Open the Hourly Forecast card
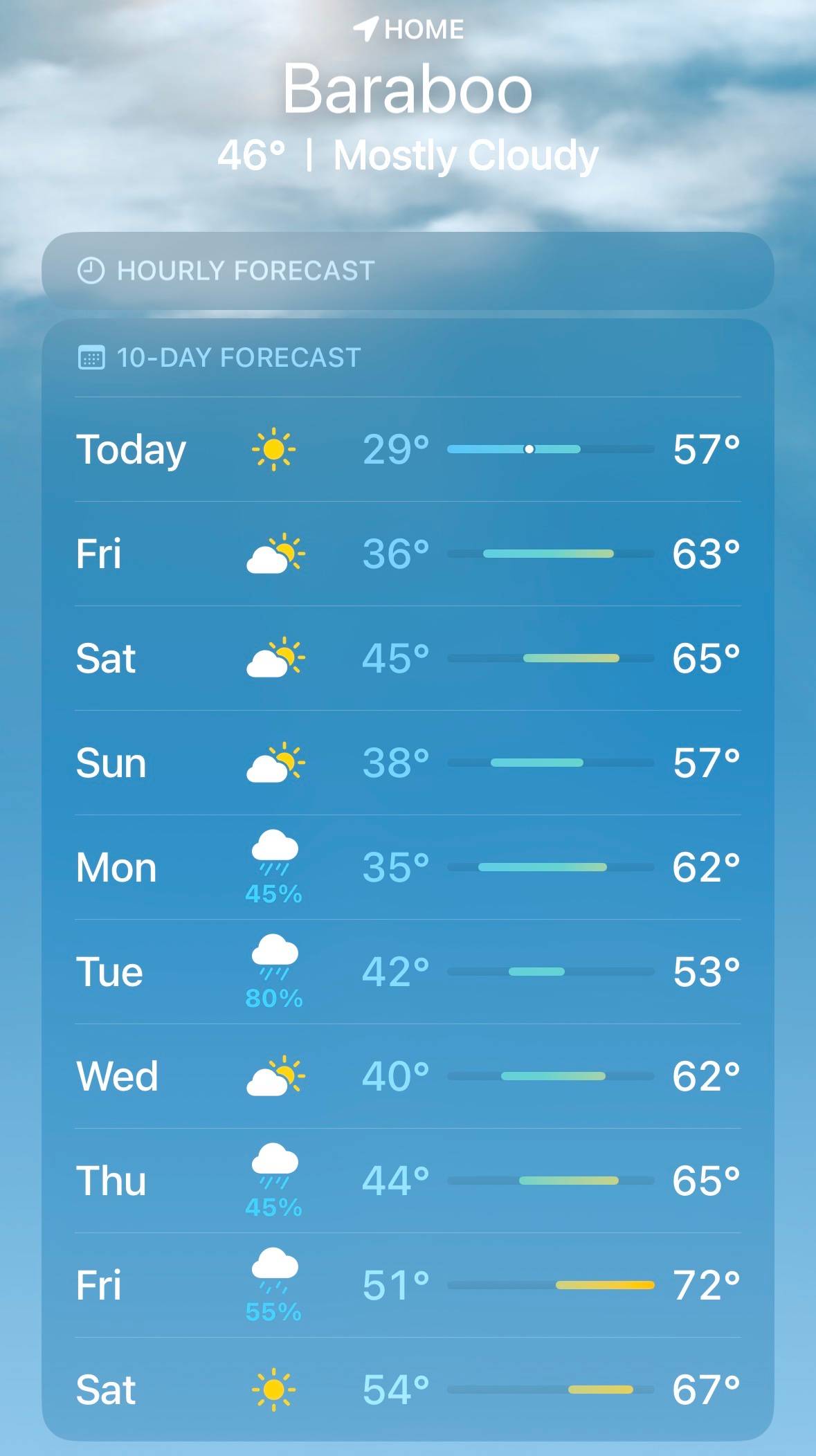 coord(408,271)
